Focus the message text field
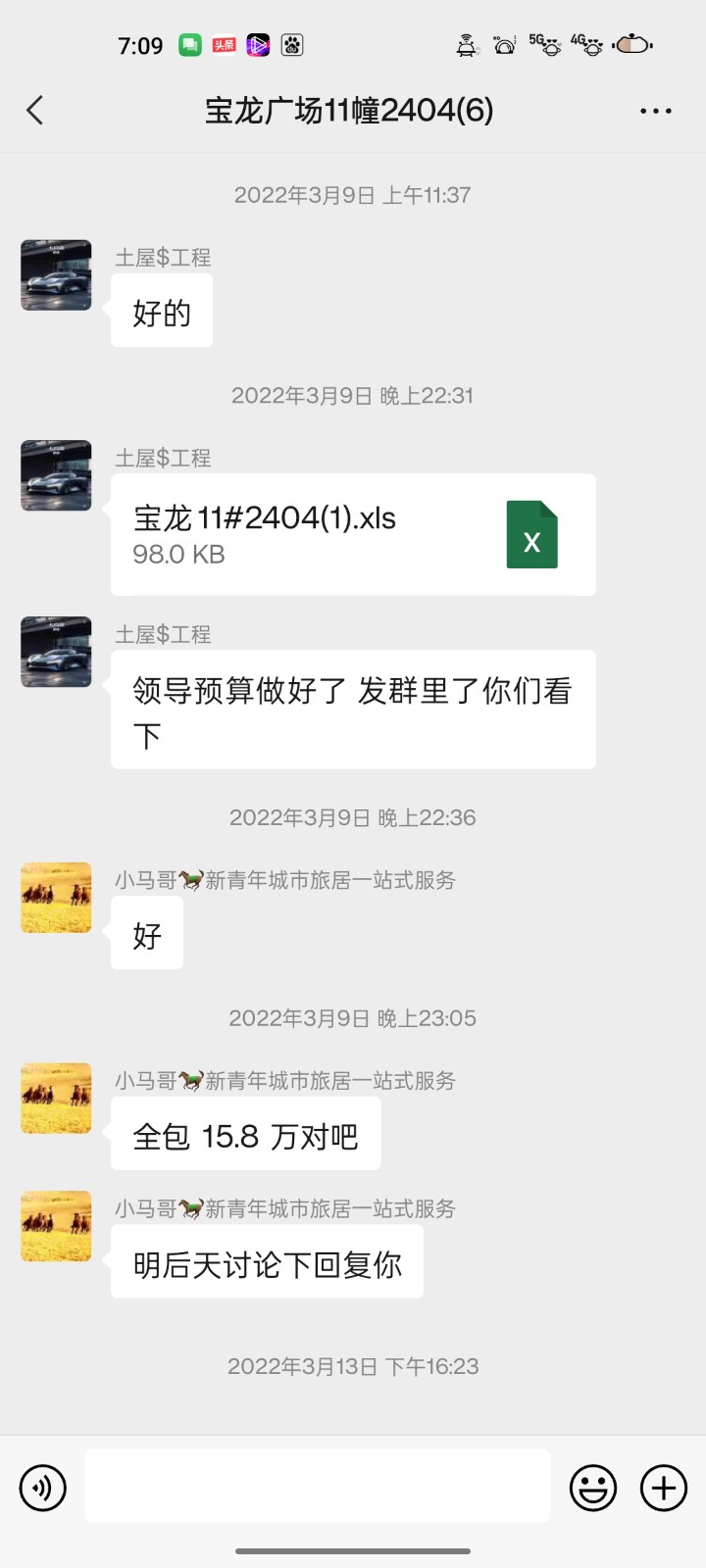This screenshot has height=1568, width=706. [x=318, y=1486]
